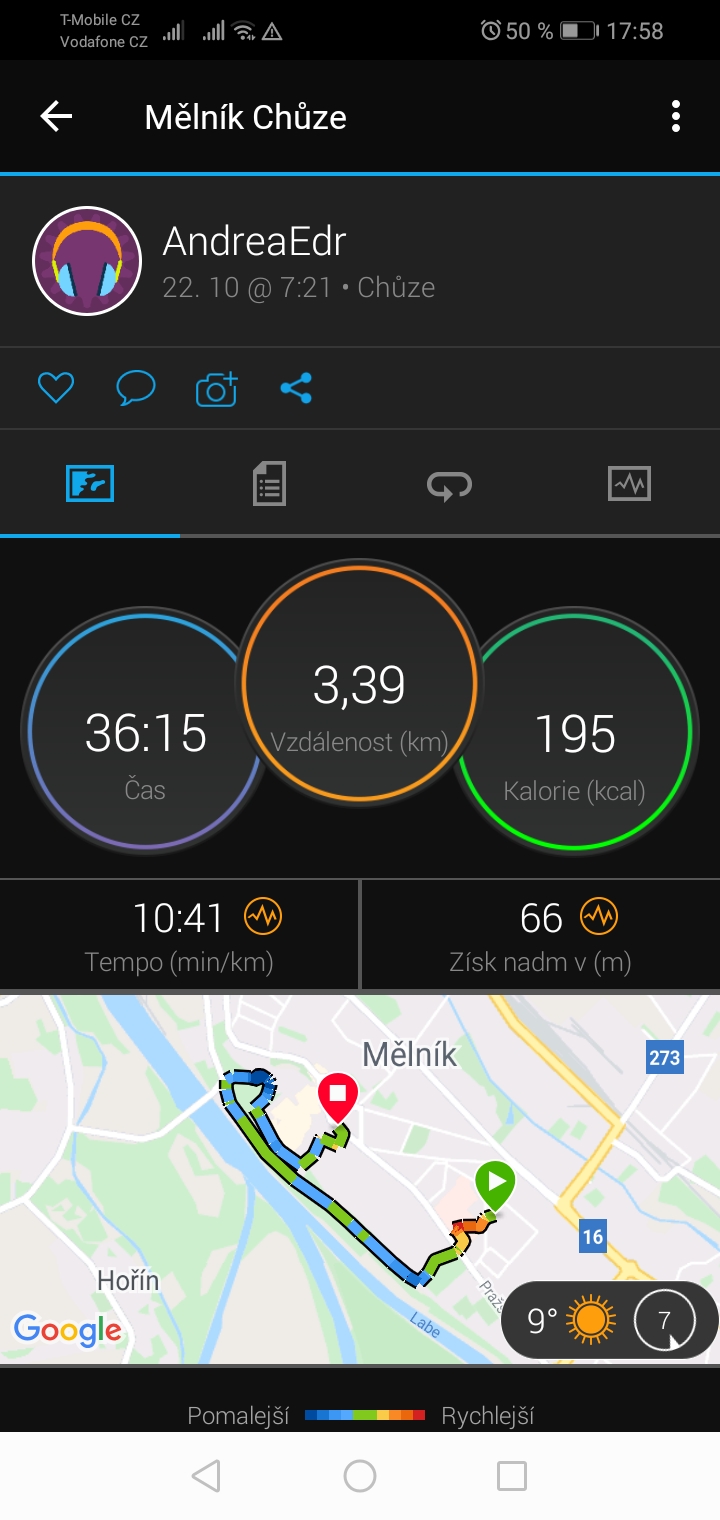
Task: Switch to the details list tab
Action: click(269, 485)
